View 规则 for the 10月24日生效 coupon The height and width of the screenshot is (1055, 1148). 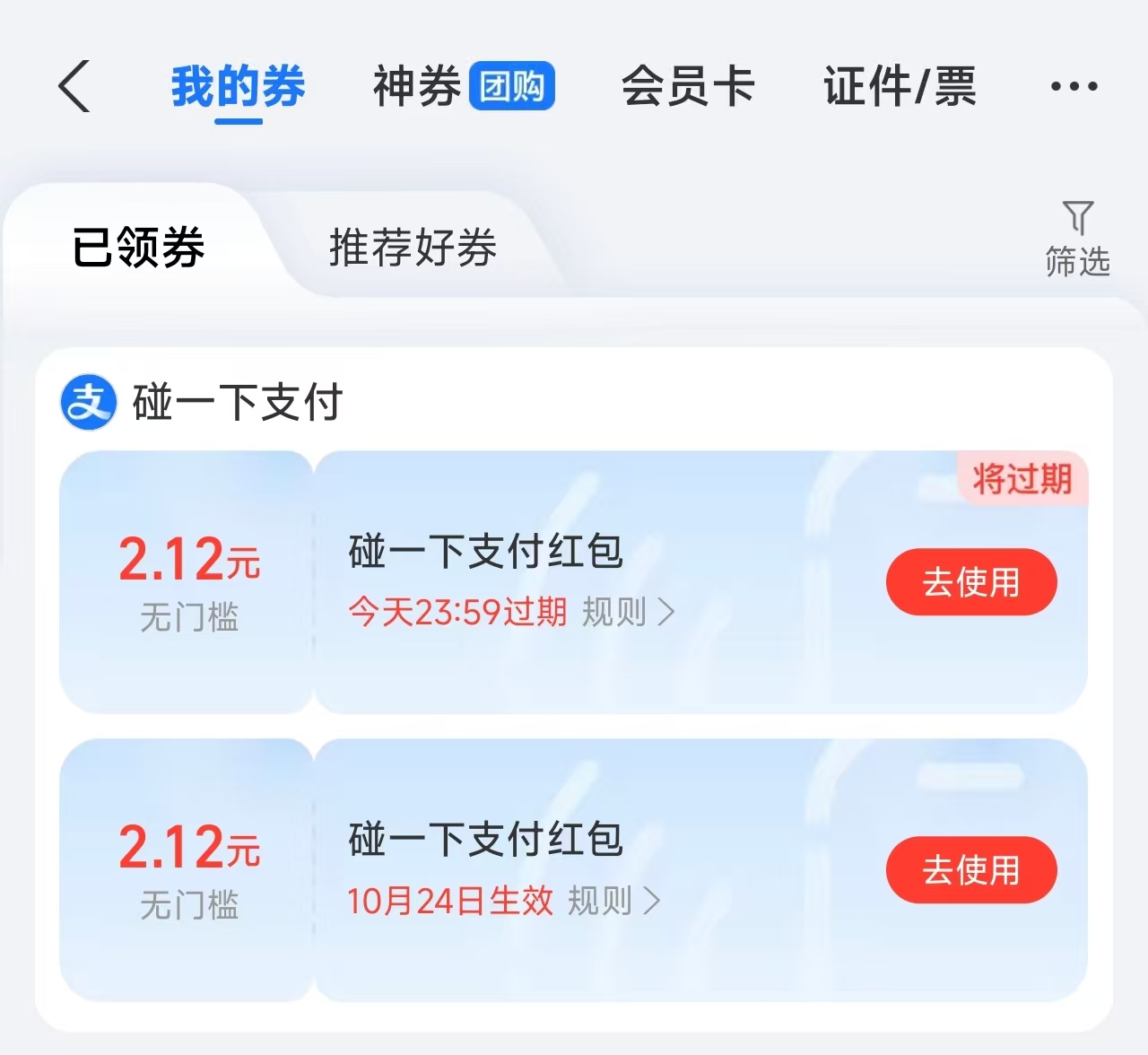(614, 901)
